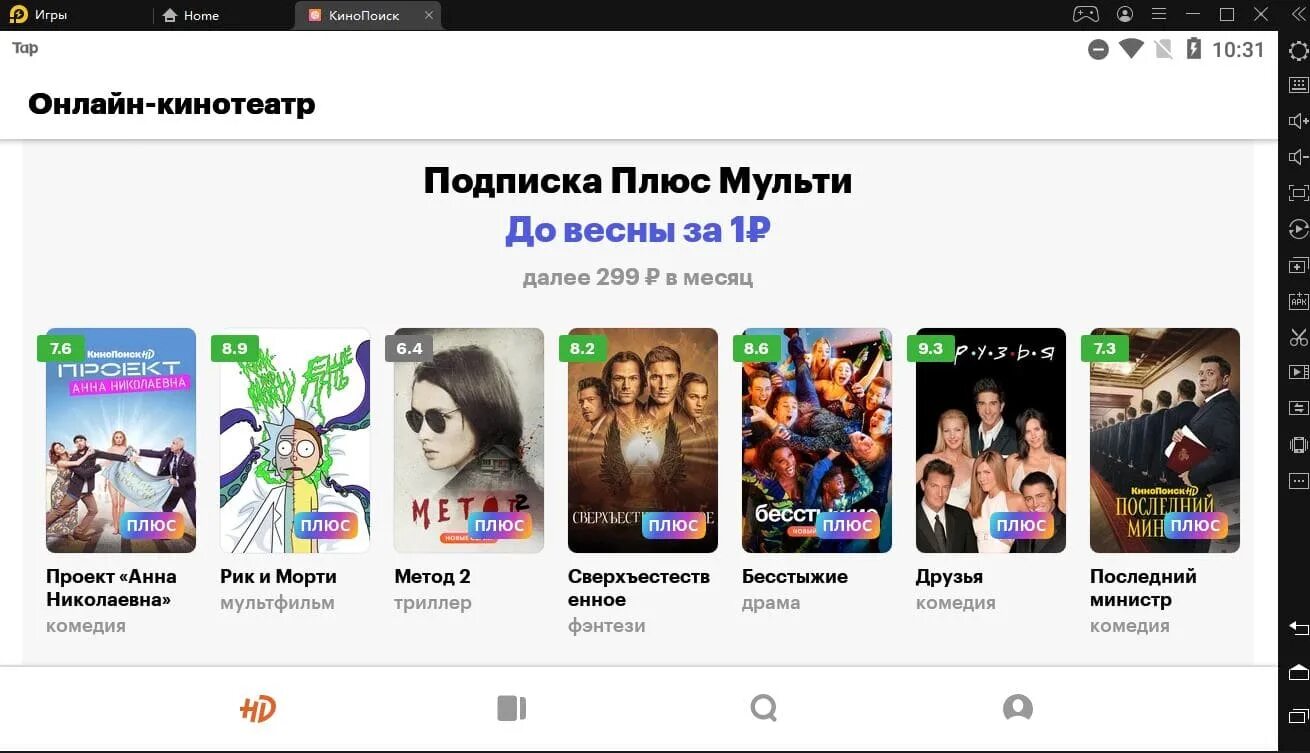This screenshot has height=753, width=1310.
Task: View the «Бесстыжие» drama card
Action: pyautogui.click(x=817, y=440)
